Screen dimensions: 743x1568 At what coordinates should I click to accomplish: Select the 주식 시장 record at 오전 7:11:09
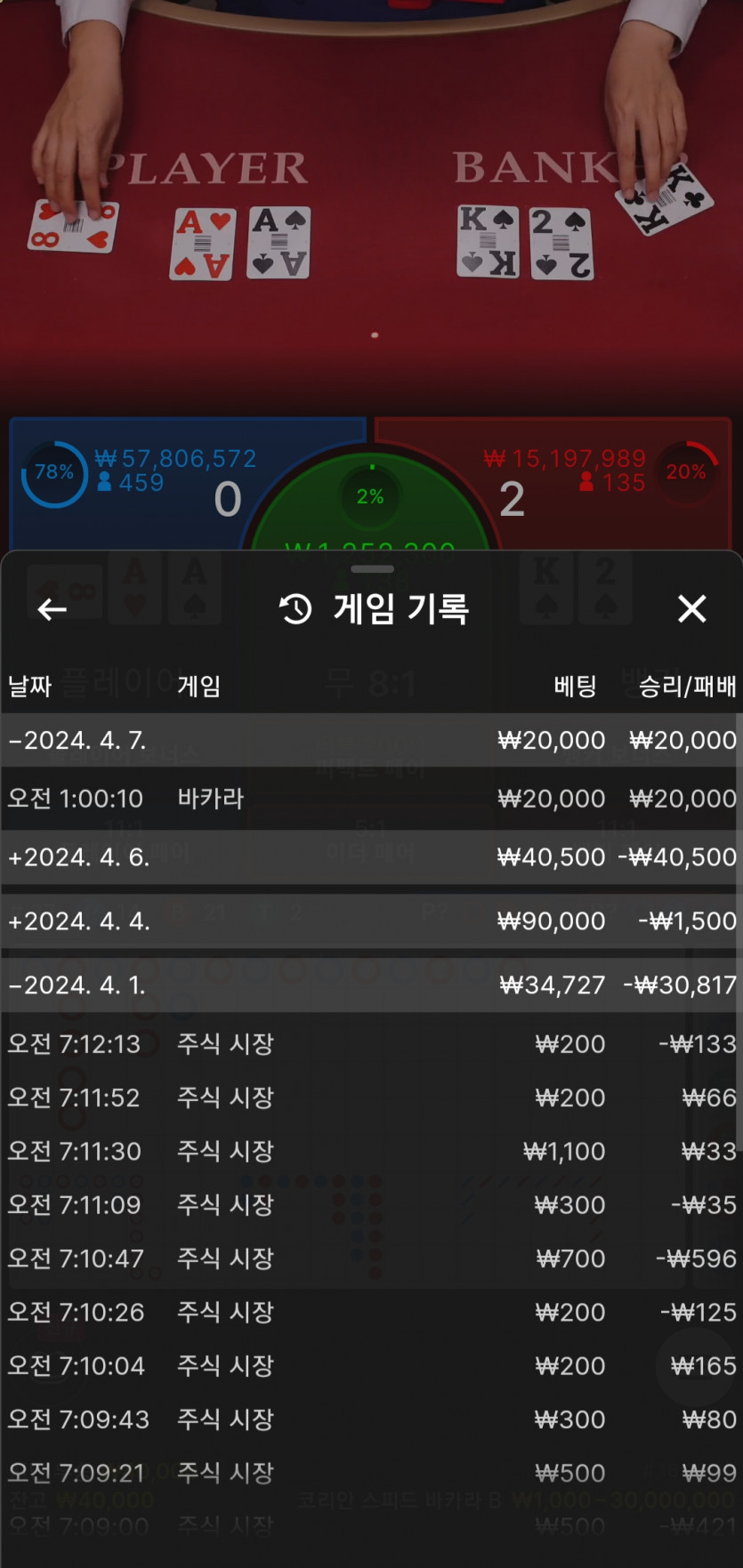tap(370, 1204)
